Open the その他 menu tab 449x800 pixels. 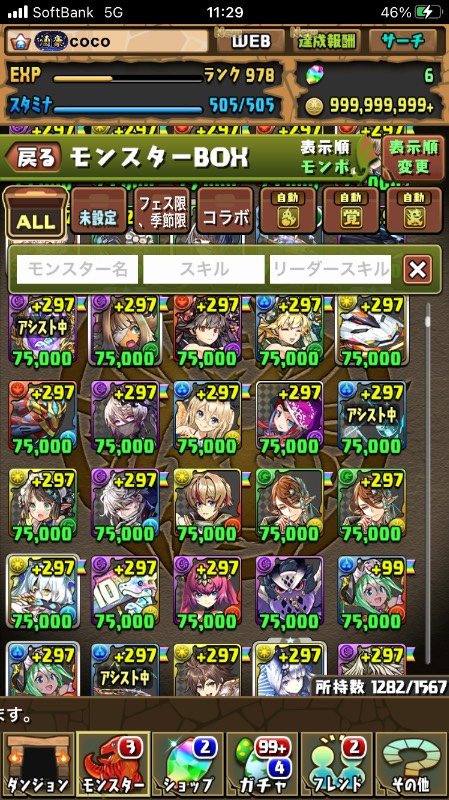411,765
